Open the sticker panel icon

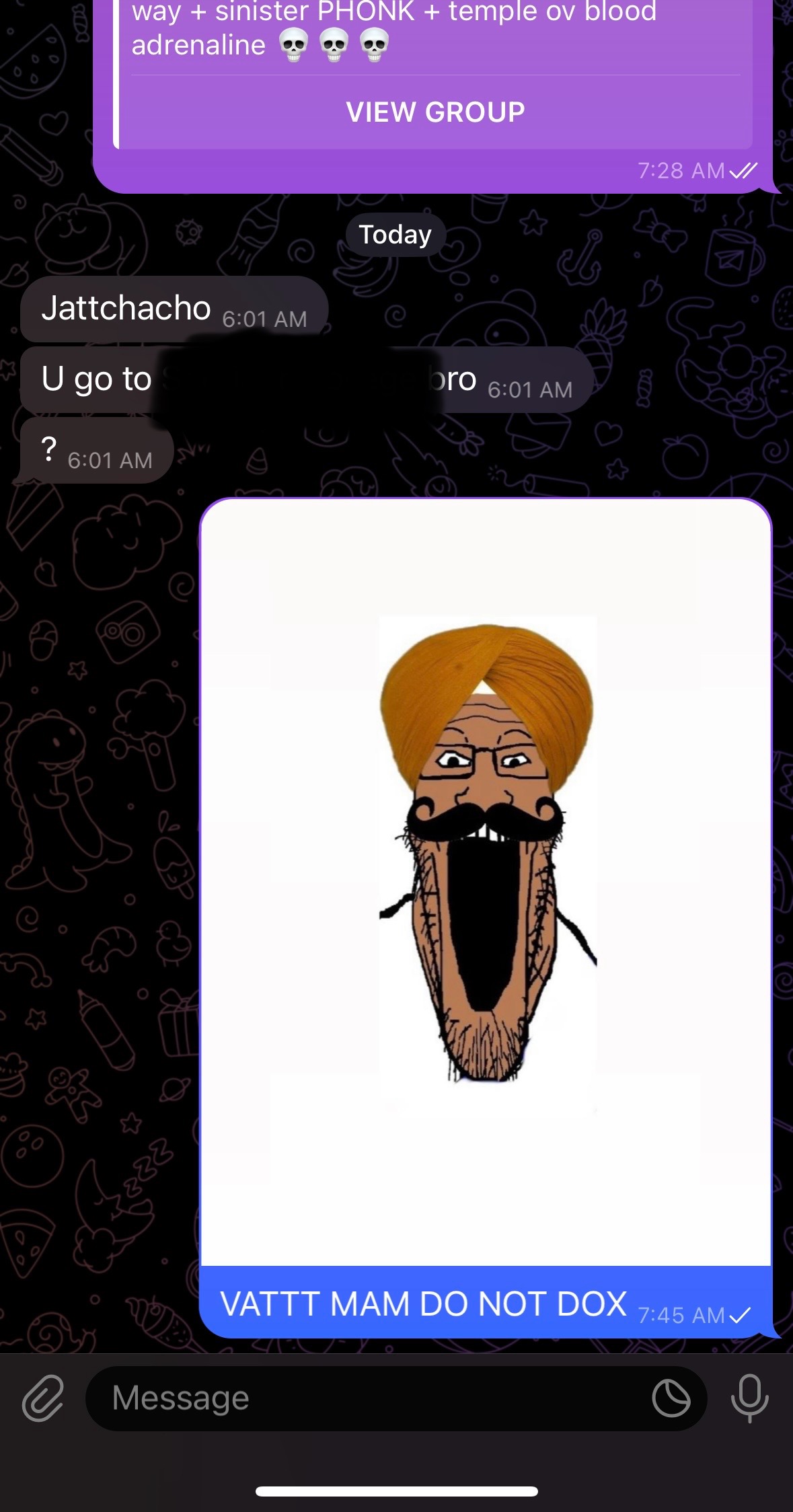tap(671, 1398)
